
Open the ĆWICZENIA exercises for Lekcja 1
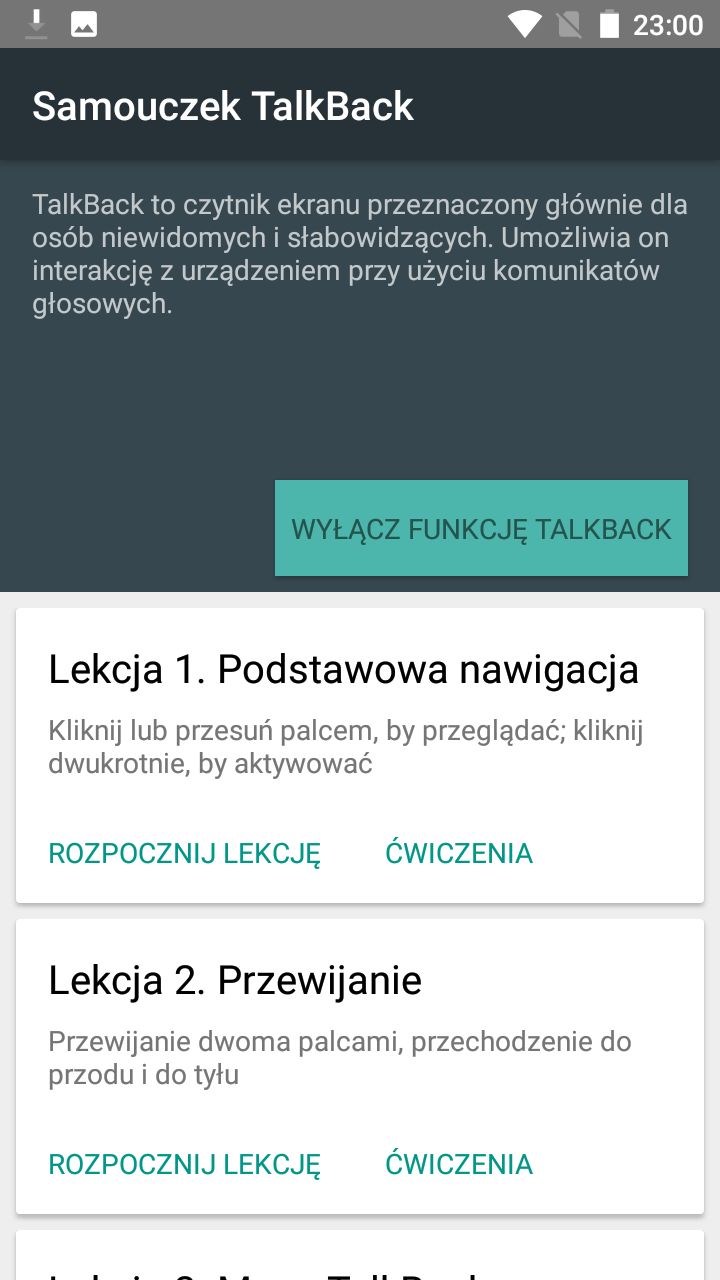[x=459, y=853]
